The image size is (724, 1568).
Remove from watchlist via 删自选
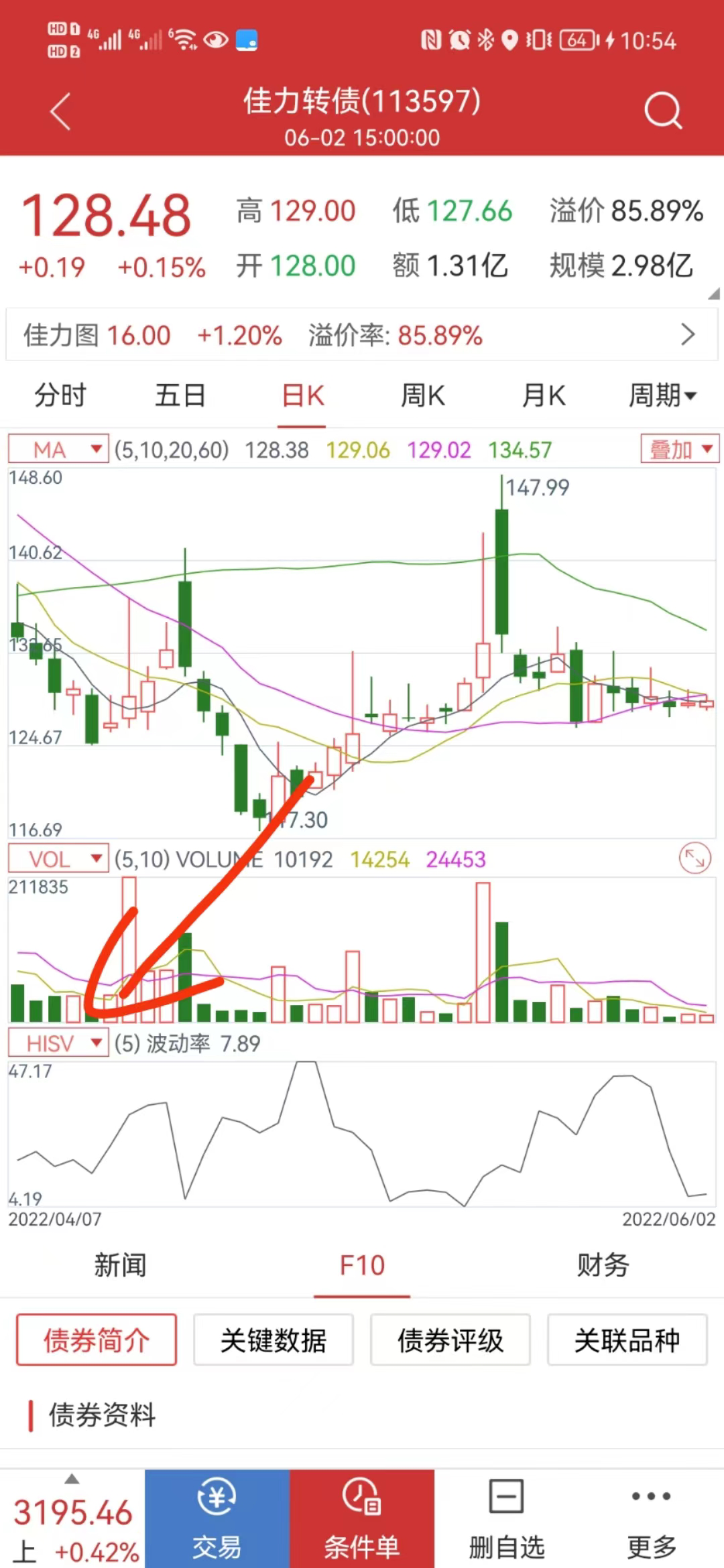pos(507,1518)
